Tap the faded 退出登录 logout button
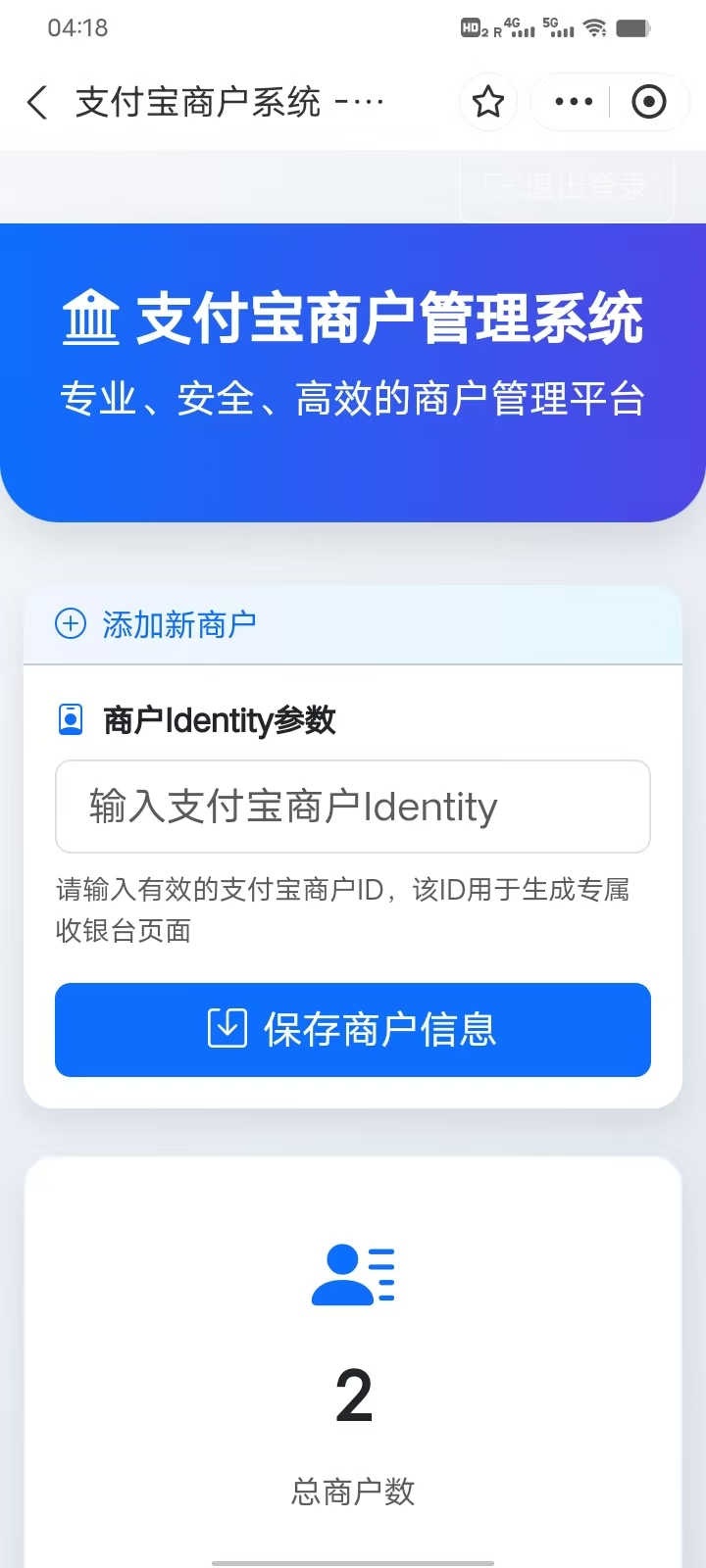Viewport: 706px width, 1568px height. point(567,186)
